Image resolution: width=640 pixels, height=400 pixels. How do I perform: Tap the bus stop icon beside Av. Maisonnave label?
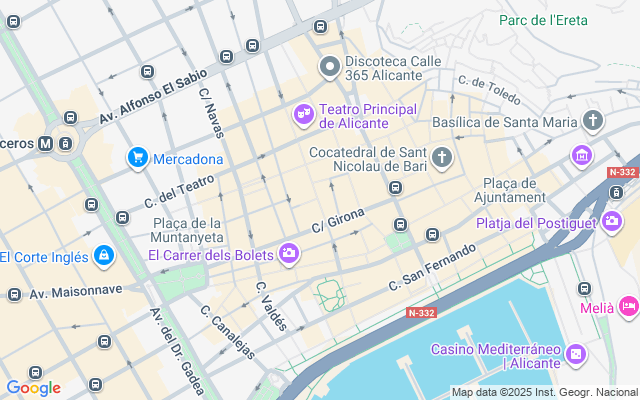click(x=14, y=294)
